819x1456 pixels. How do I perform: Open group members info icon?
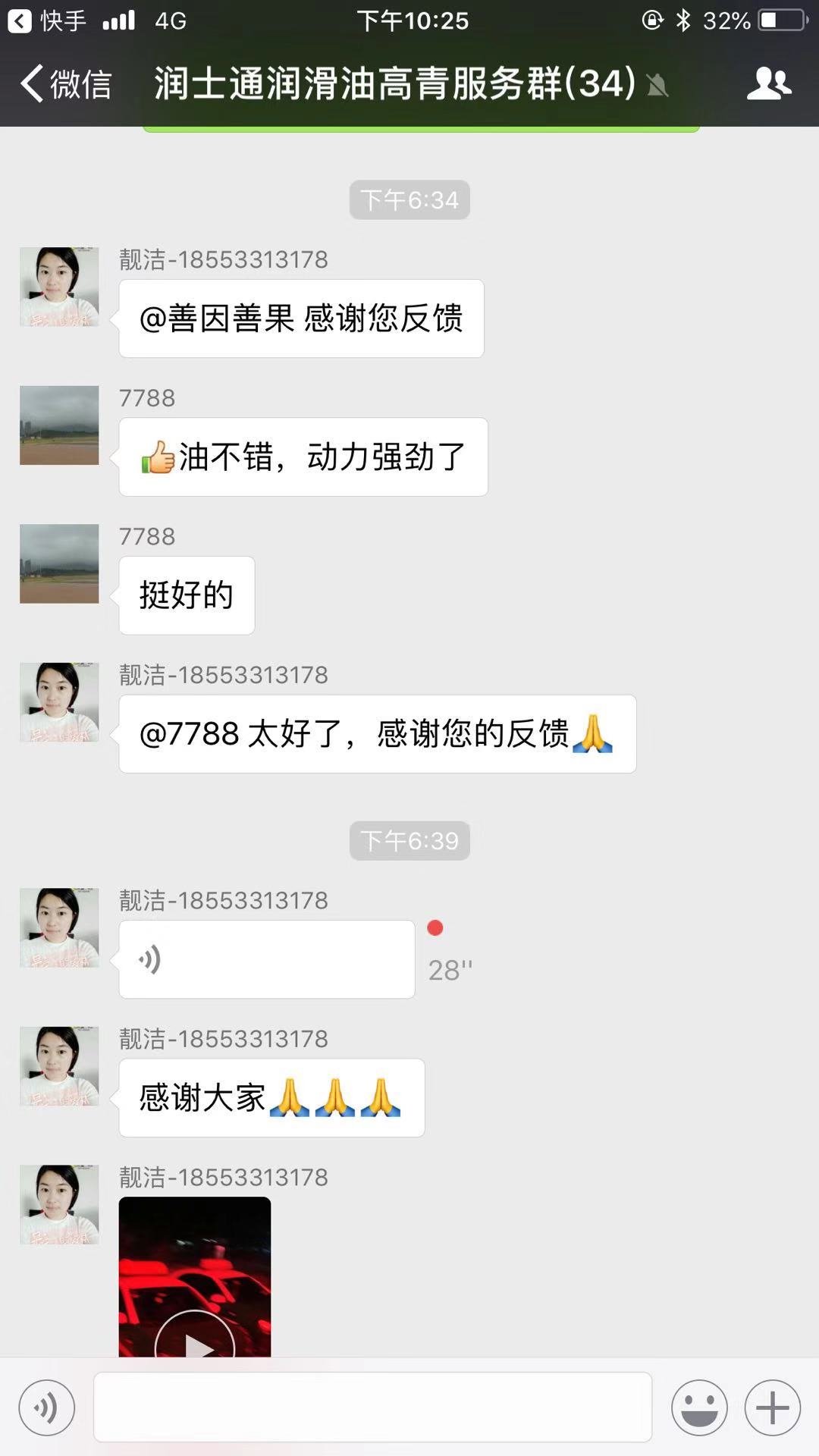click(768, 83)
